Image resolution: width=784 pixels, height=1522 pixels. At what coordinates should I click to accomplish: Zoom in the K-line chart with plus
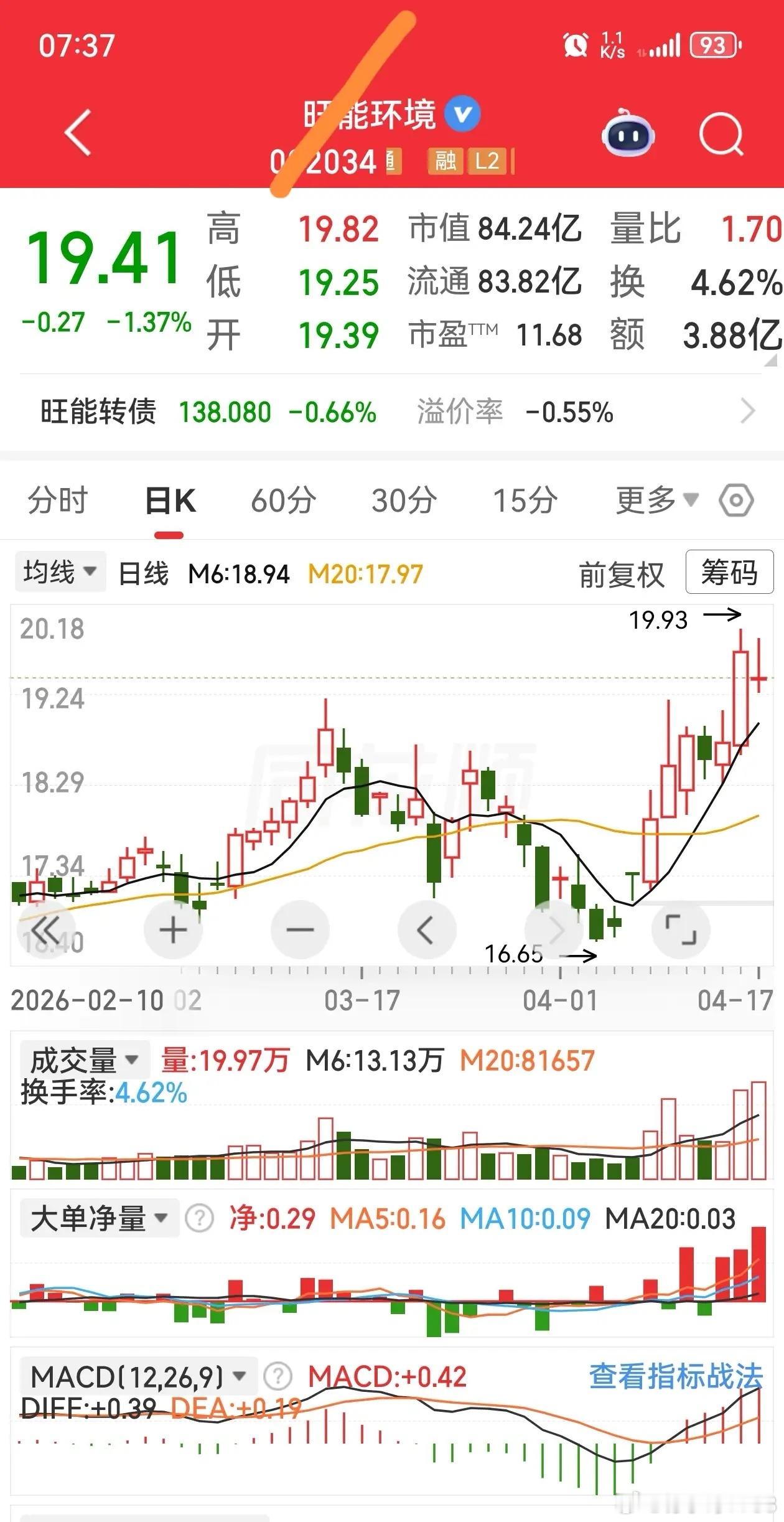tap(173, 931)
